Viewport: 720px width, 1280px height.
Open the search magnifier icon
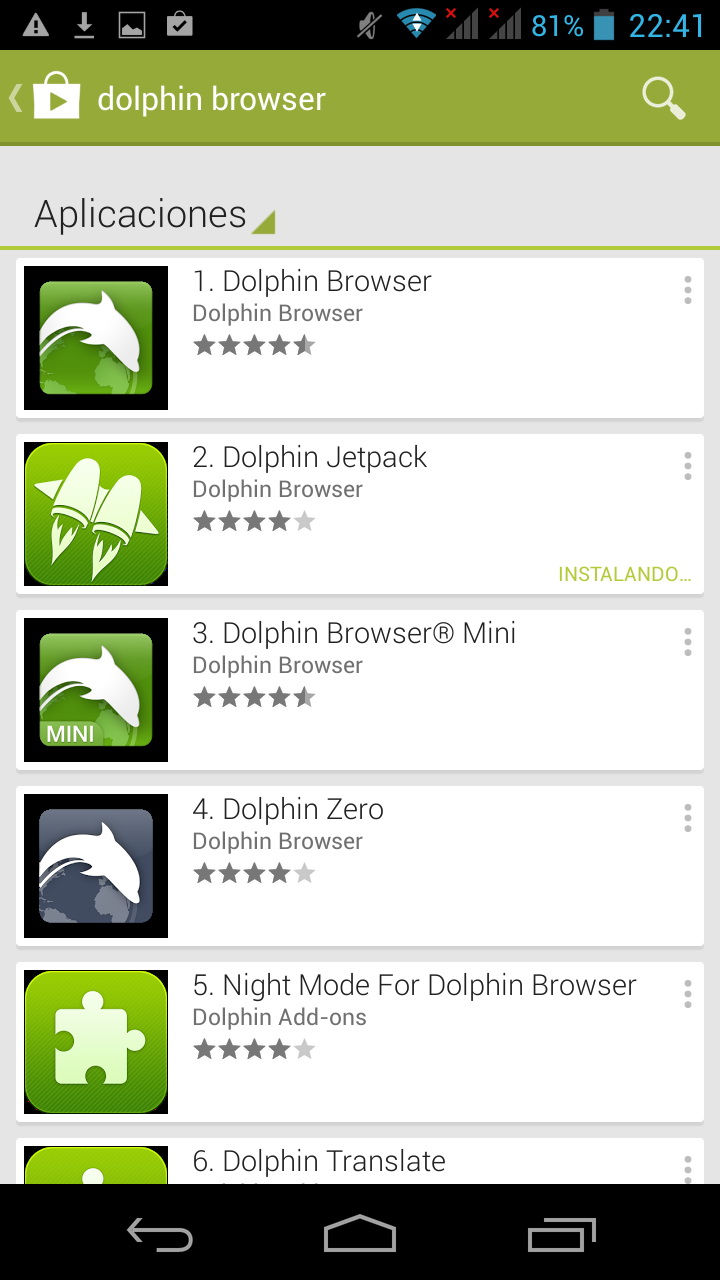pyautogui.click(x=663, y=97)
